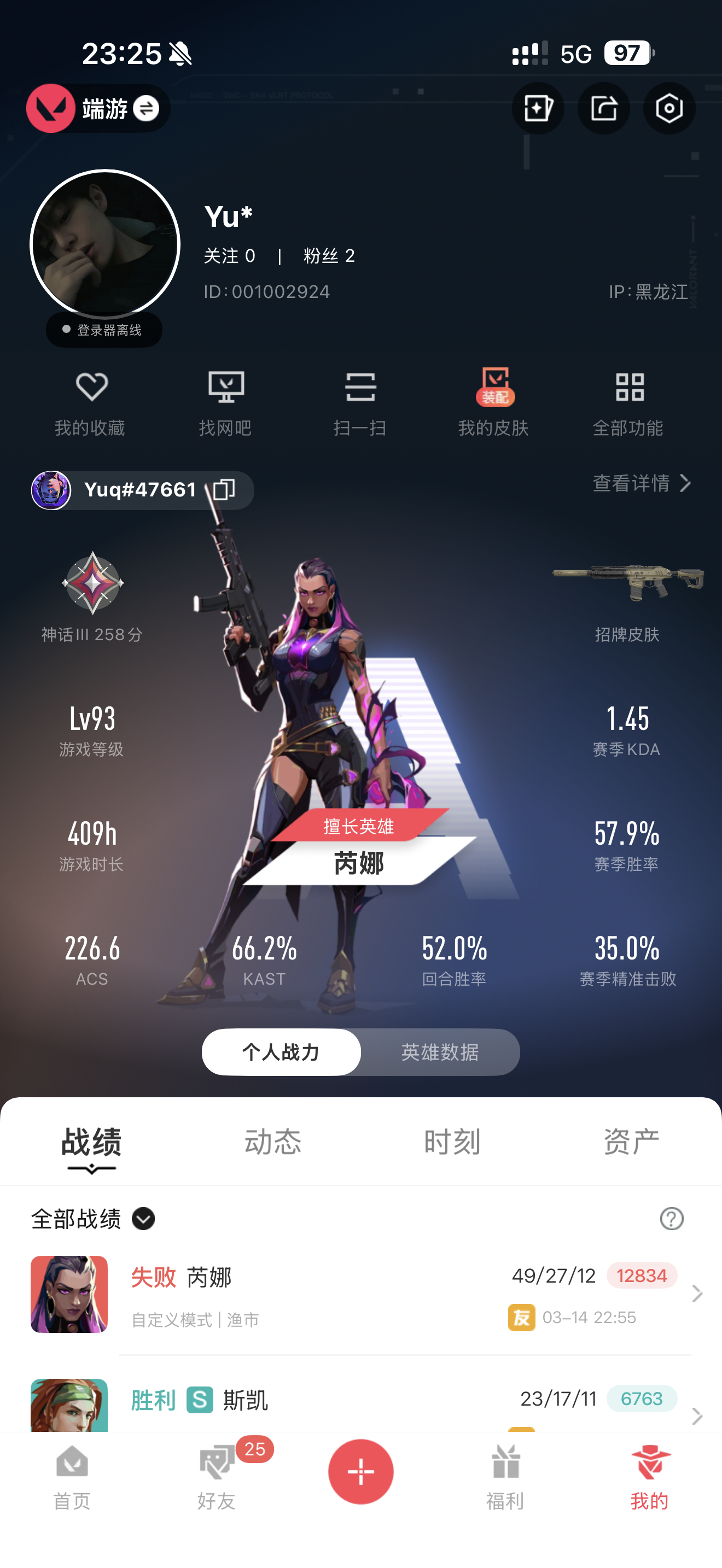722x1568 pixels.
Task: Open settings hexagon icon
Action: (x=669, y=108)
